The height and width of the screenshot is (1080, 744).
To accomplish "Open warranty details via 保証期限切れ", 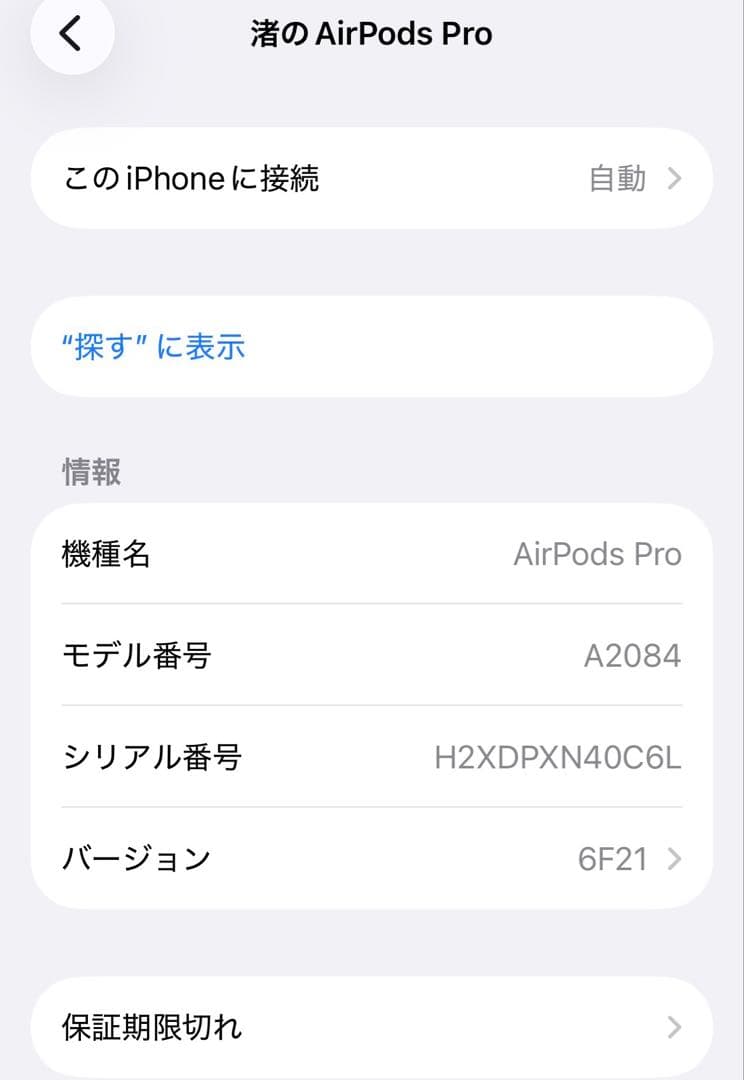I will pyautogui.click(x=370, y=1026).
